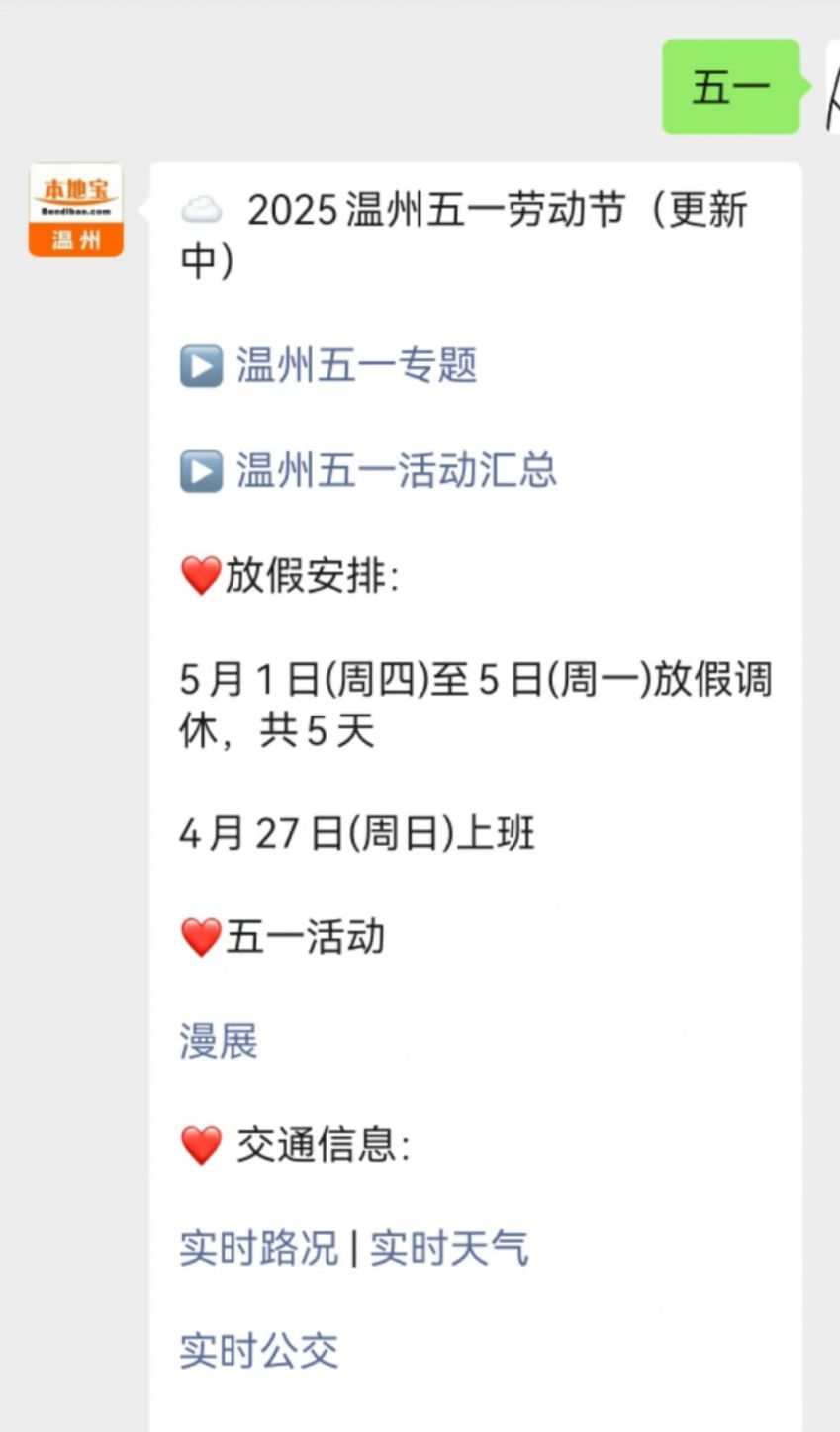Image resolution: width=840 pixels, height=1432 pixels.
Task: Open the 温州五一活动汇总 link
Action: (x=396, y=470)
